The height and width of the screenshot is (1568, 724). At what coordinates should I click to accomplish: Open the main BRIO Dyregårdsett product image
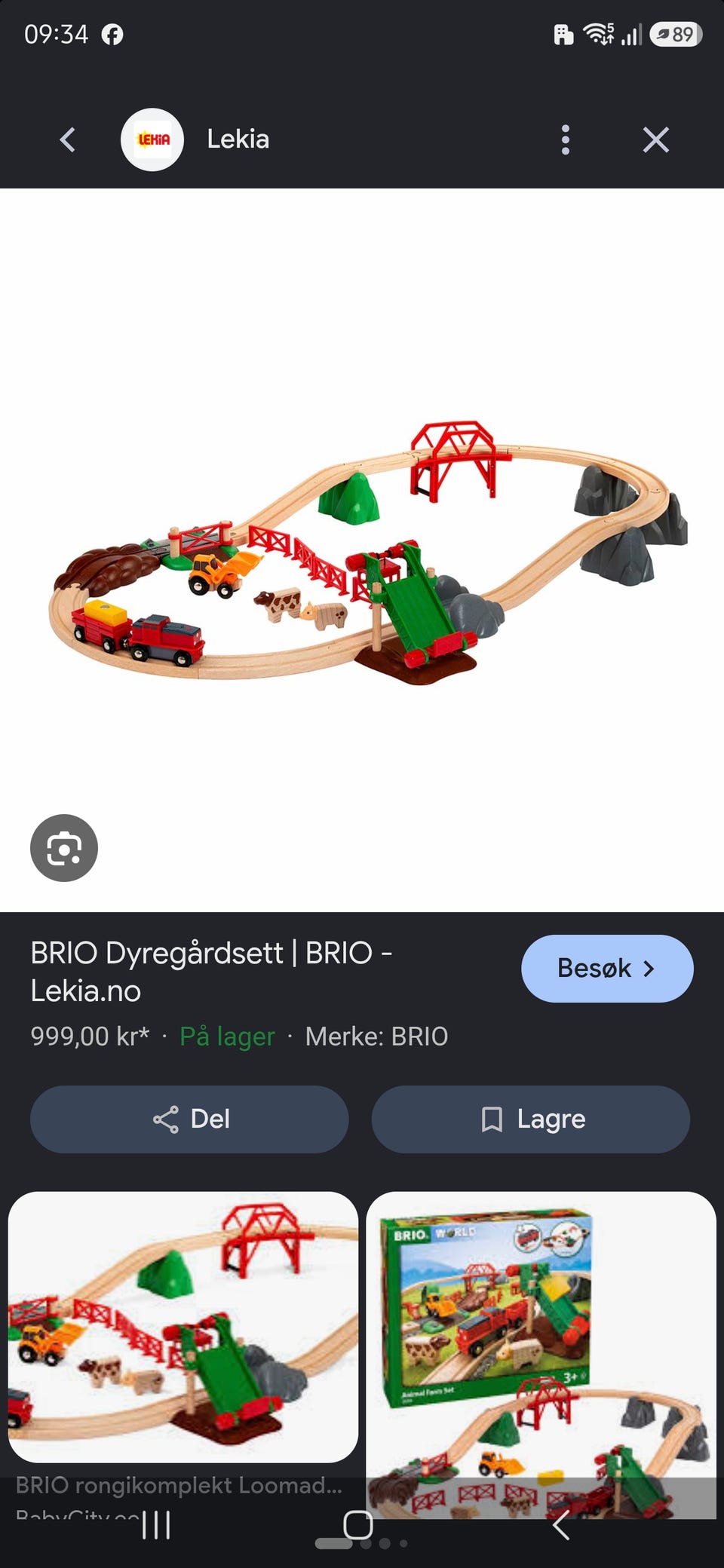[362, 550]
